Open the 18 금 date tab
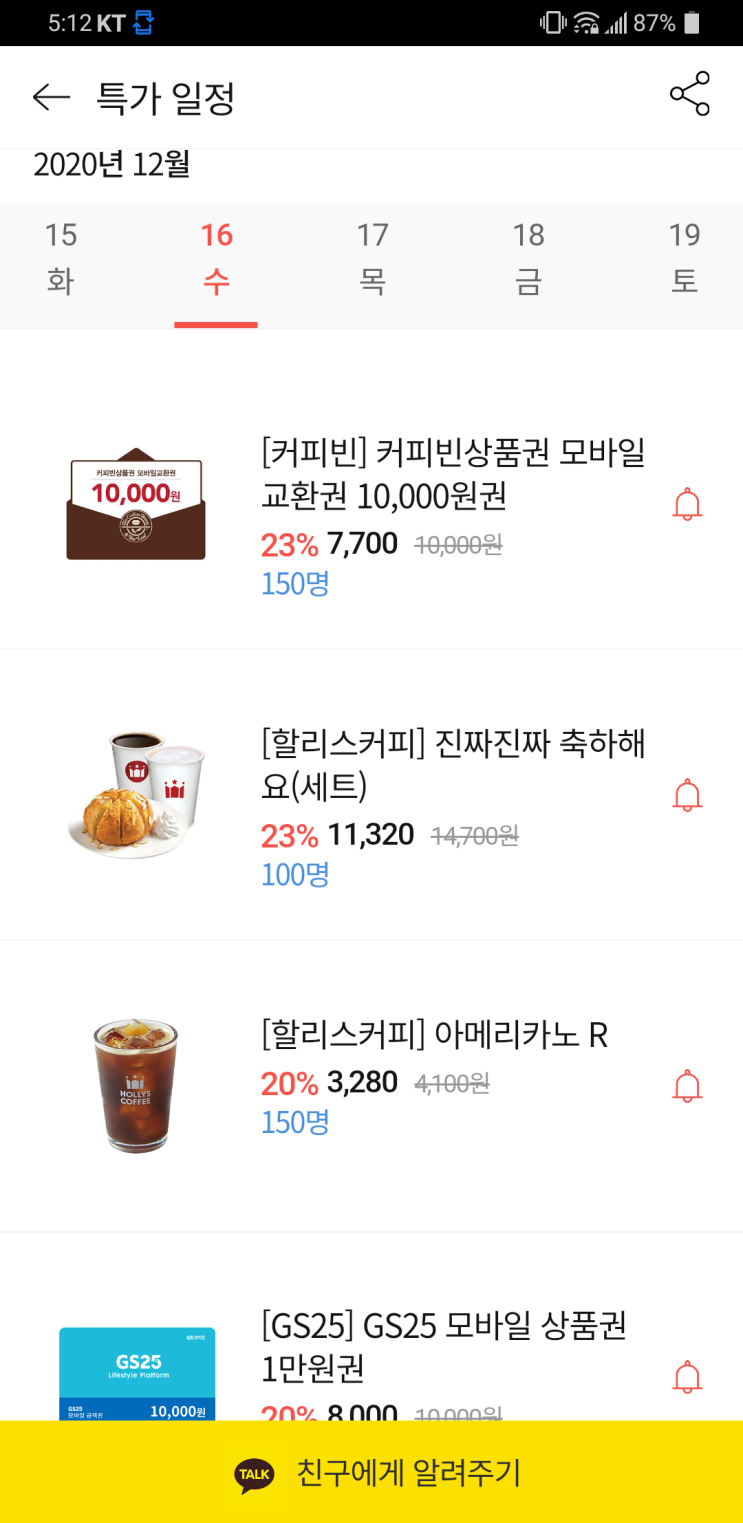743x1523 pixels. coord(528,258)
